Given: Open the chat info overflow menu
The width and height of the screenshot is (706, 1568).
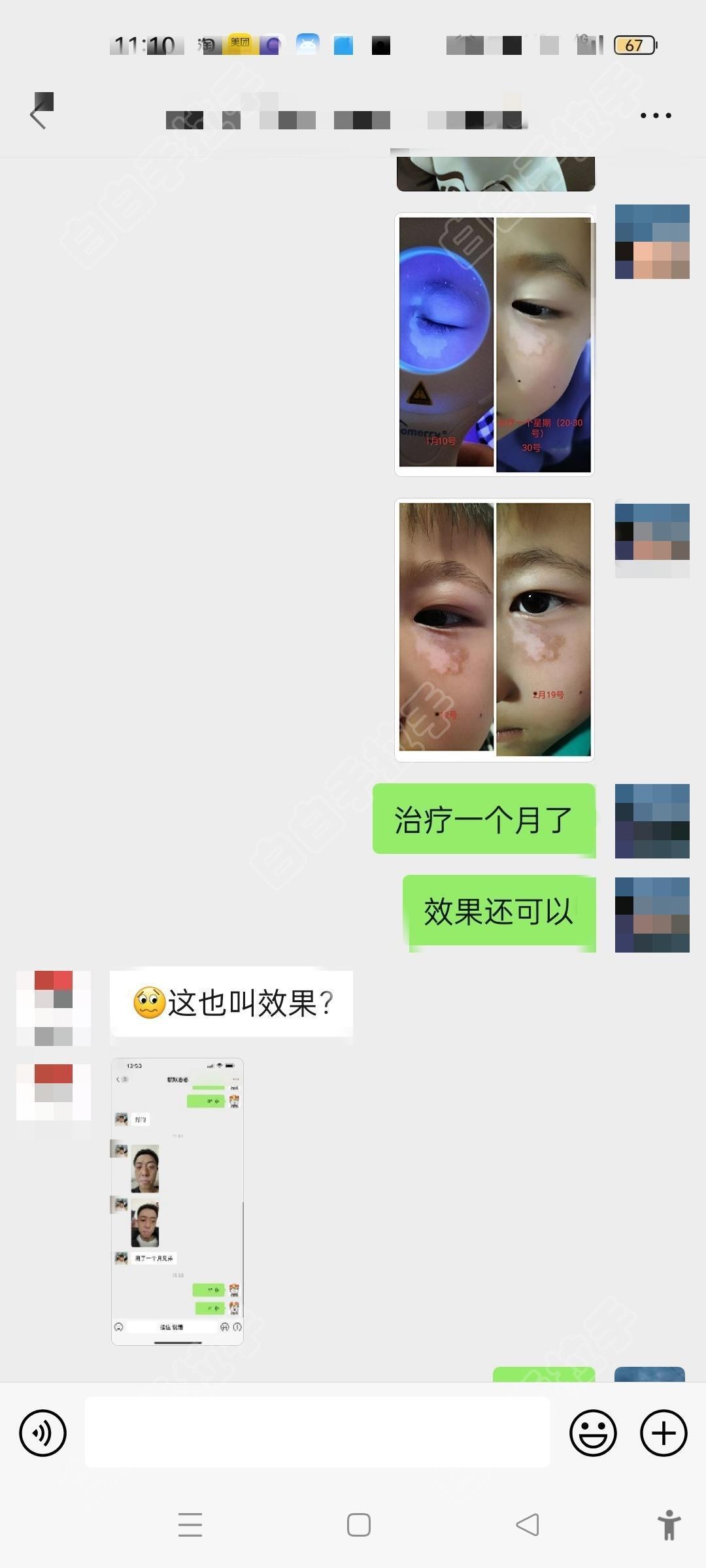Looking at the screenshot, I should coord(655,116).
